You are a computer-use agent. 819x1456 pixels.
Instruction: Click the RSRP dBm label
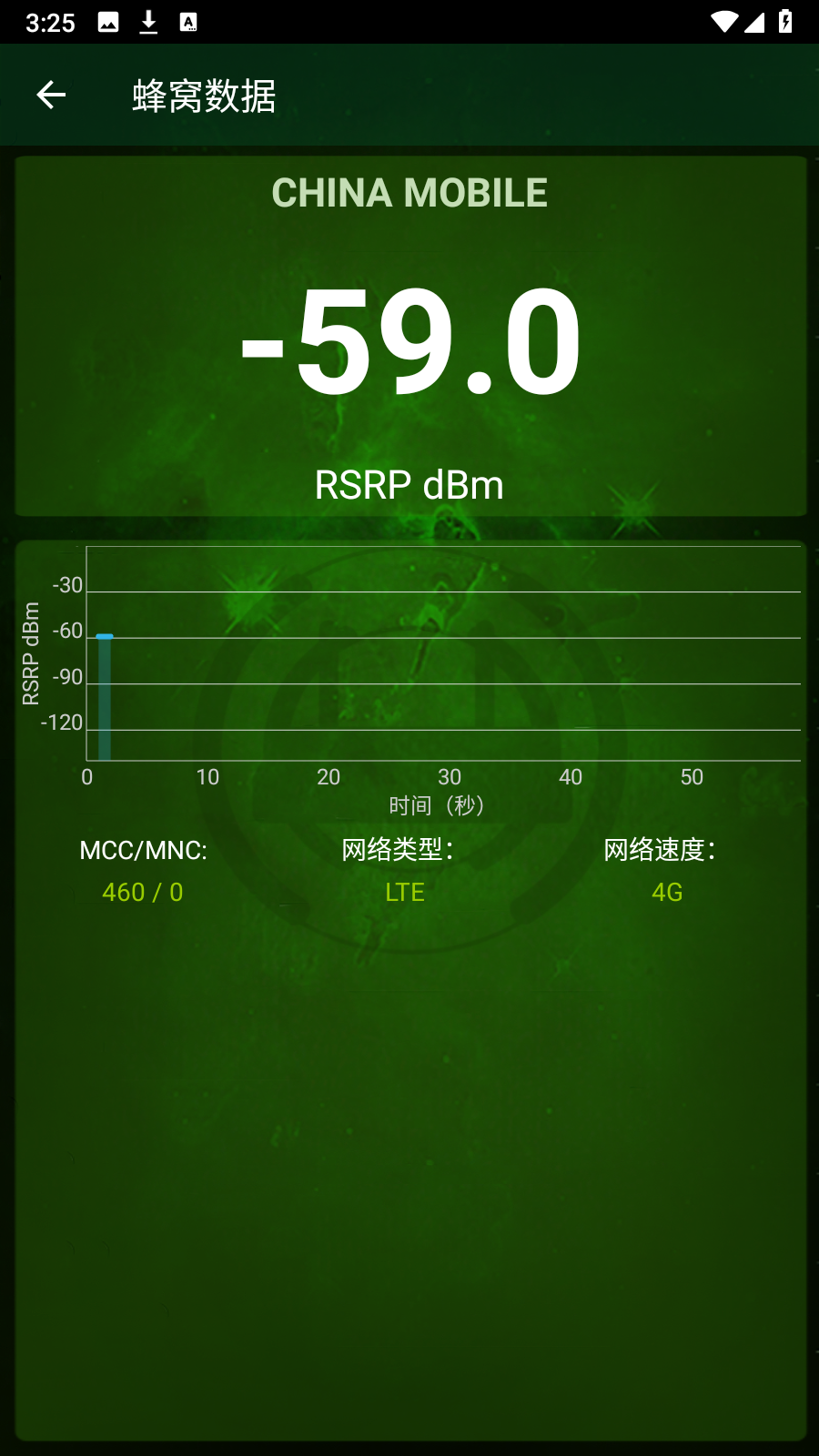coord(409,485)
